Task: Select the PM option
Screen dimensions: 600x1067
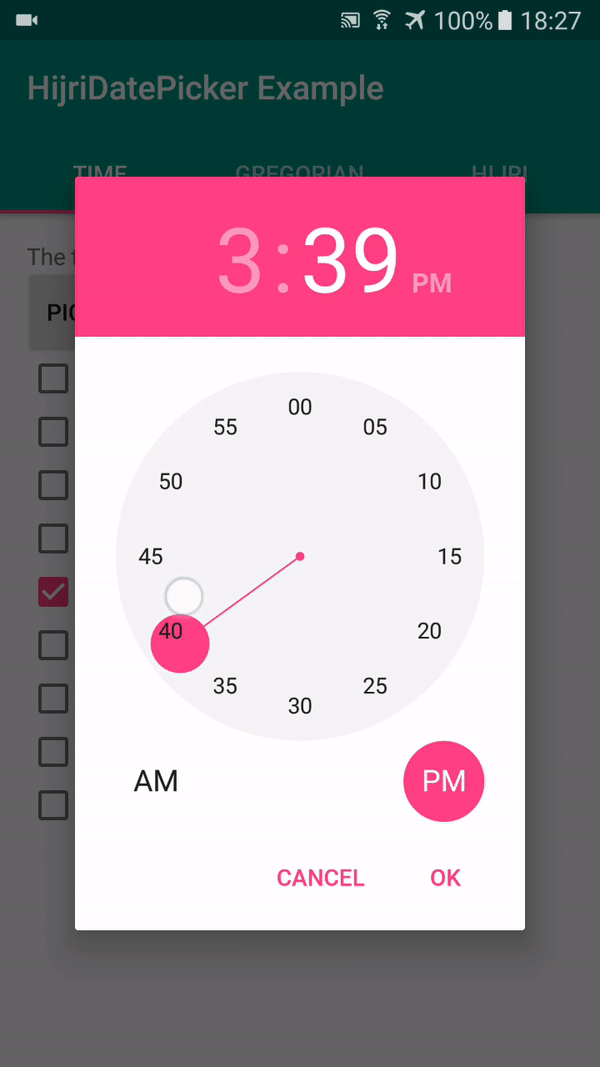Action: [x=444, y=781]
